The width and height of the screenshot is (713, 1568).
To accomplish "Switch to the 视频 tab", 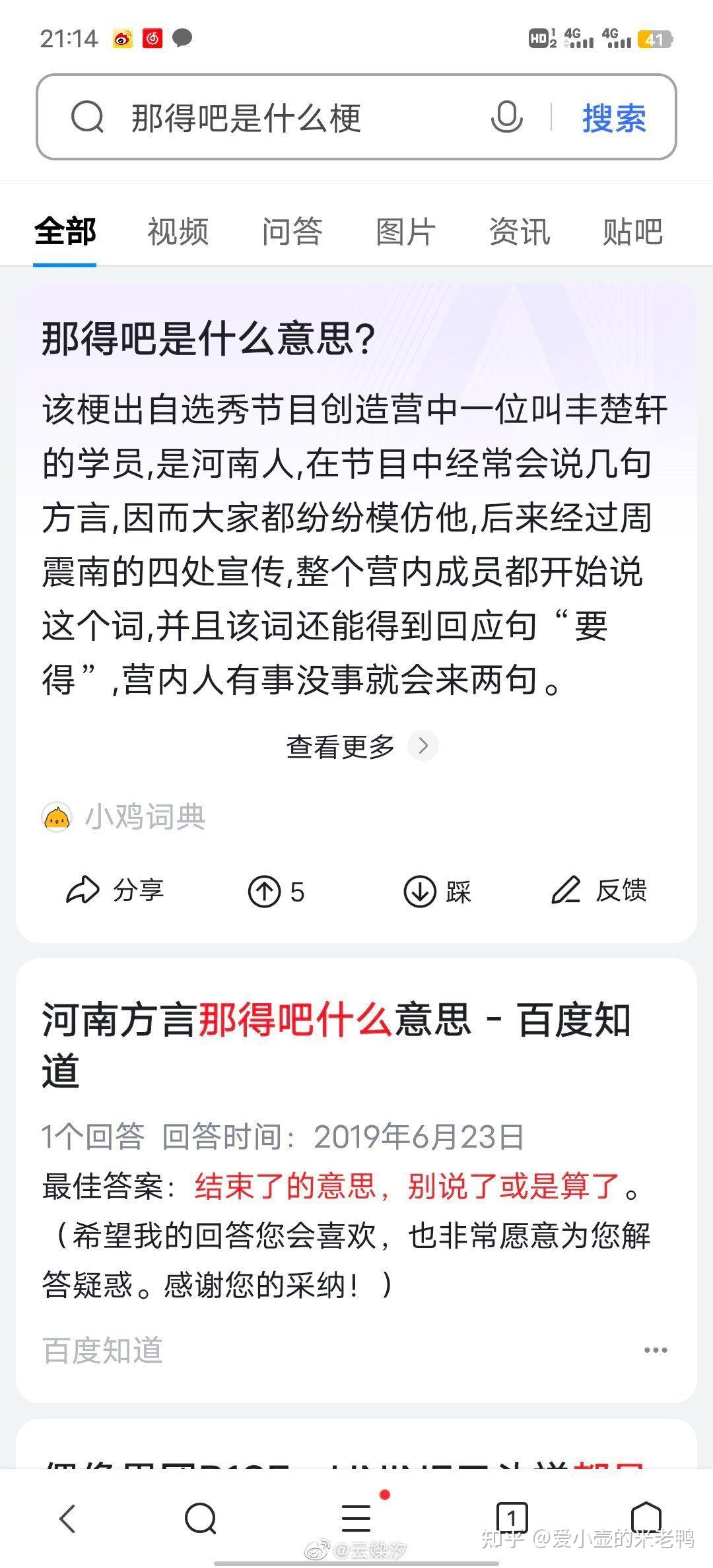I will click(178, 232).
